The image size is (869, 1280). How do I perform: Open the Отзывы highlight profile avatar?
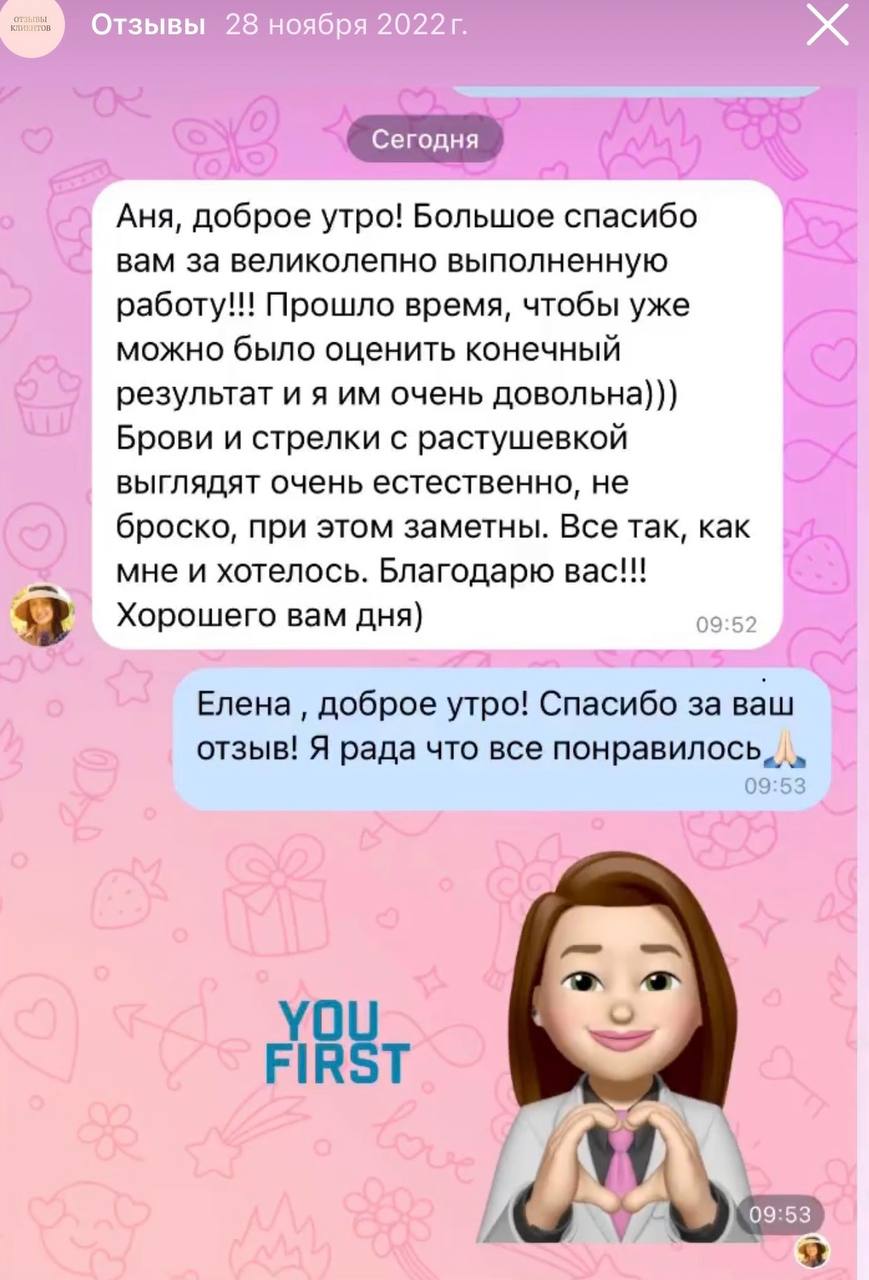point(34,28)
